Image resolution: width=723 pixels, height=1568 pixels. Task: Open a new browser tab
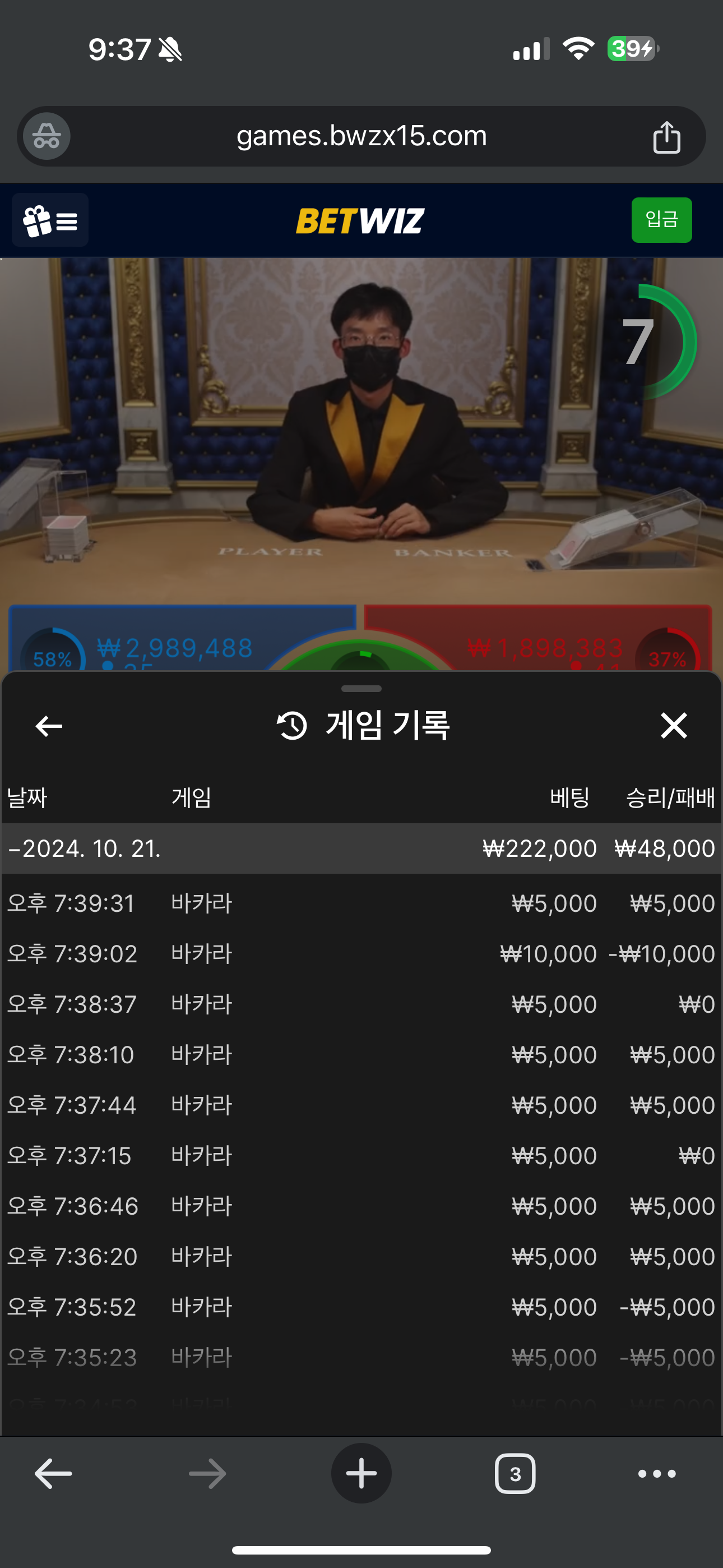point(361,1474)
